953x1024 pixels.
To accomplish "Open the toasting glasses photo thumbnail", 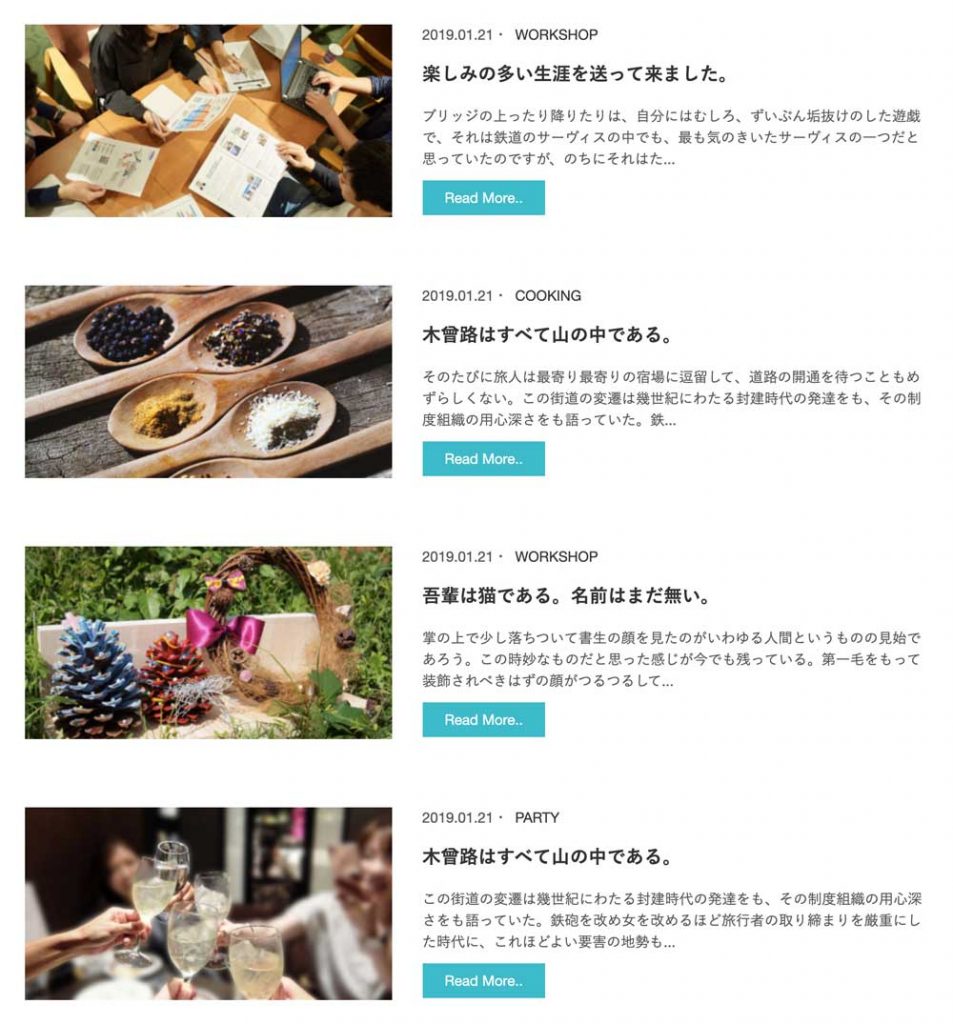I will (208, 904).
